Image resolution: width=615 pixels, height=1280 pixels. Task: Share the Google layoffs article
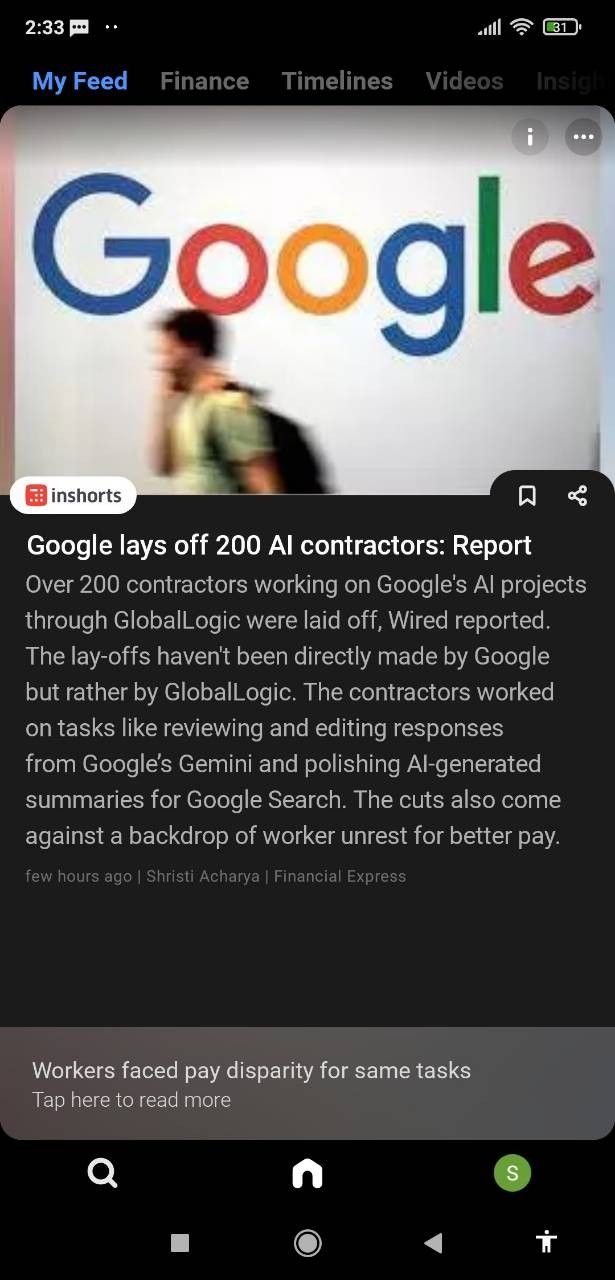577,495
